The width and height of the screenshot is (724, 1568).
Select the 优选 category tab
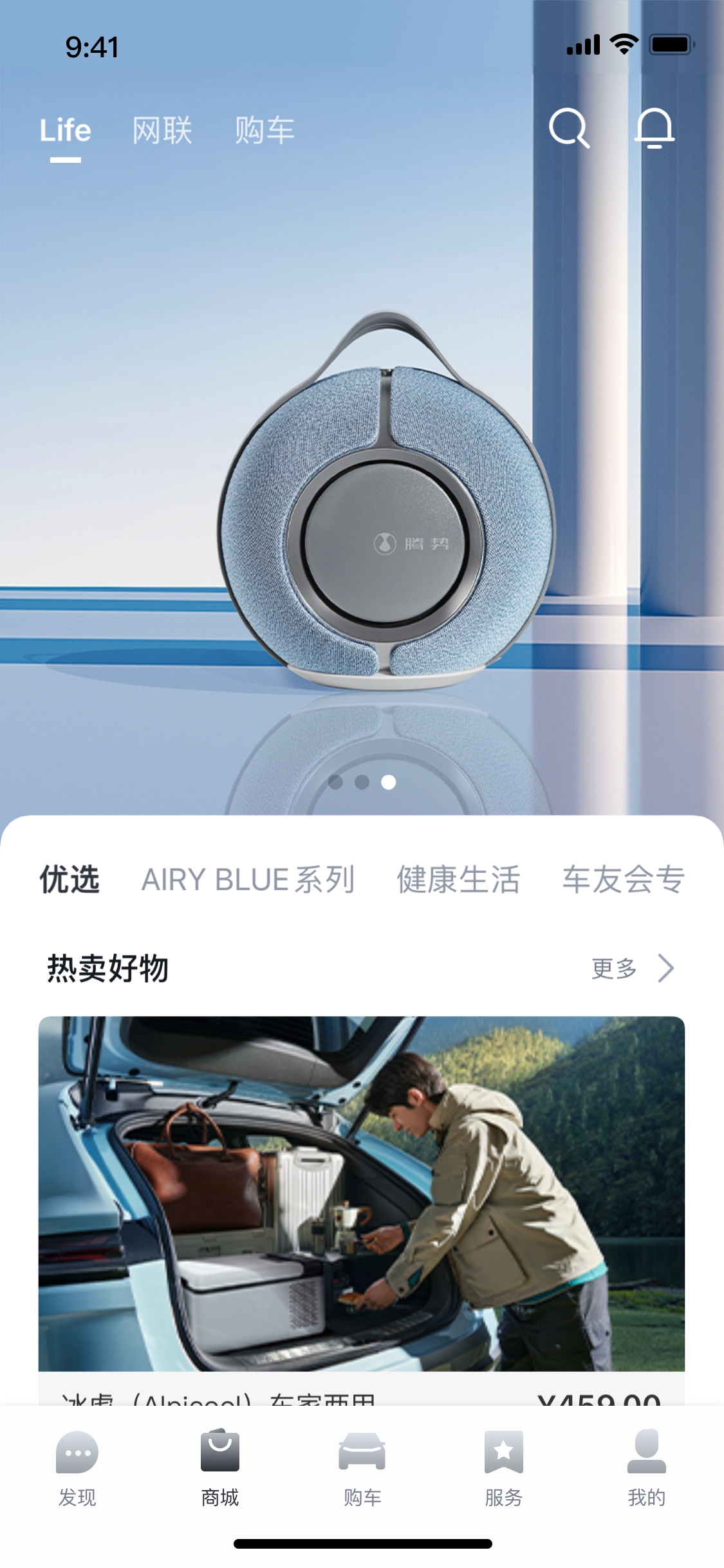click(x=70, y=879)
